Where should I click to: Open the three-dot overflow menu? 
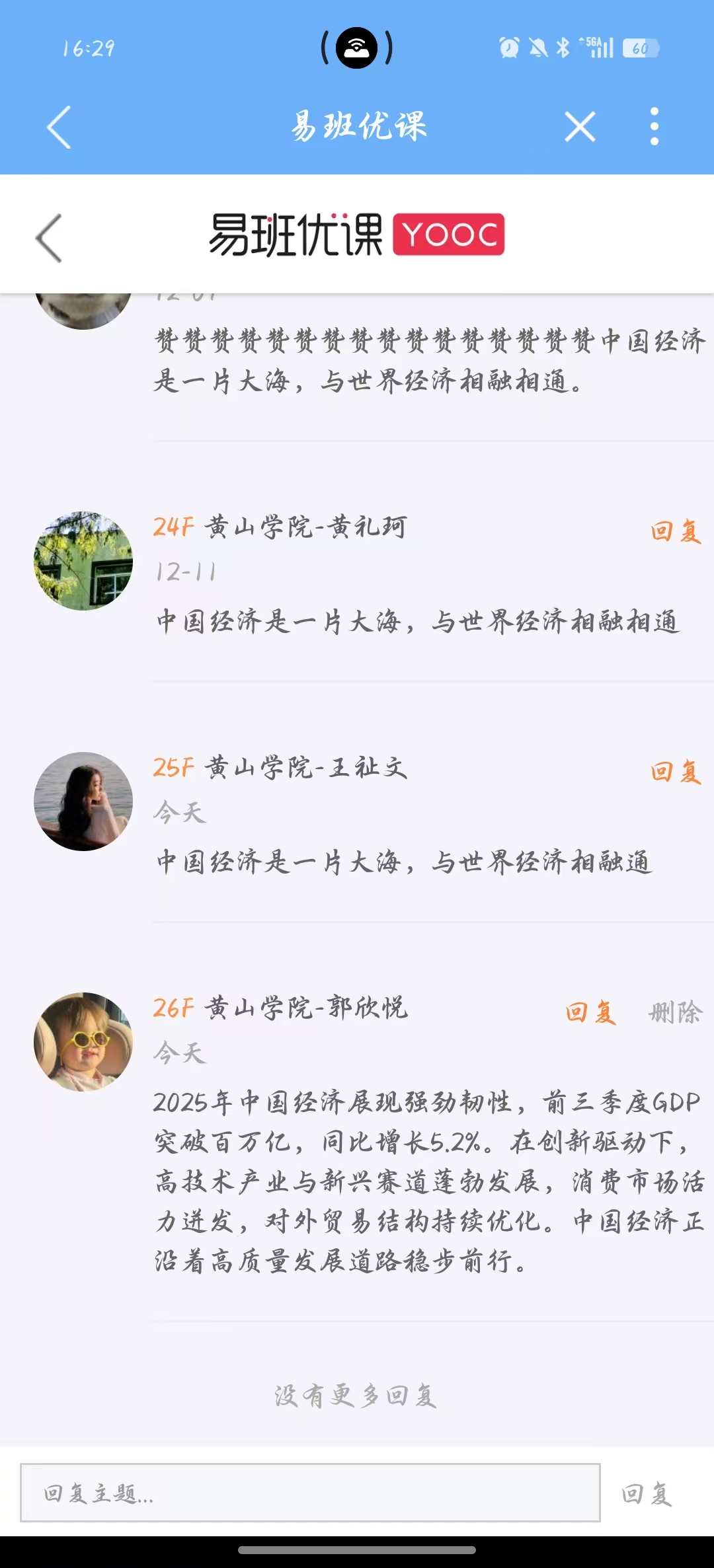pos(654,126)
